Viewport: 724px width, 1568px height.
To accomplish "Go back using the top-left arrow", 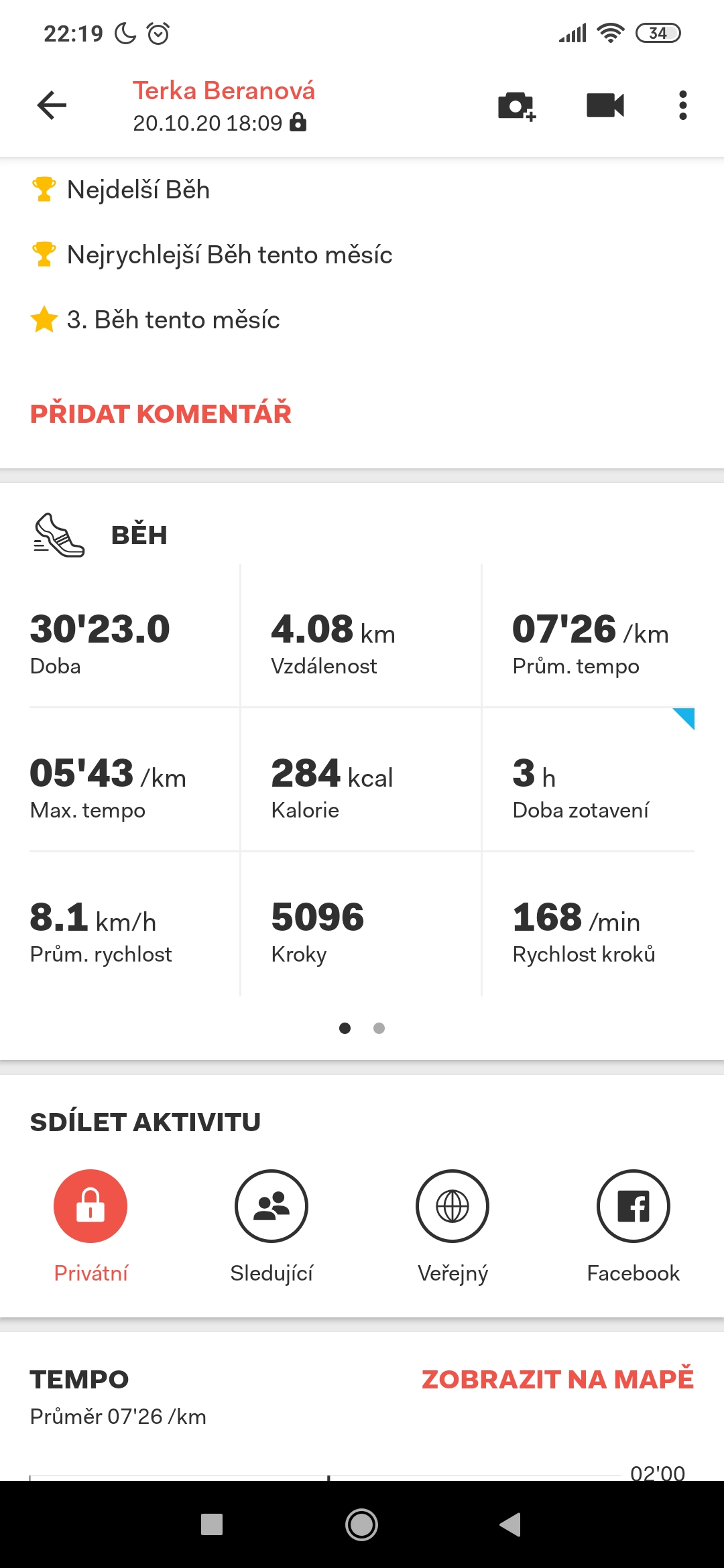I will [52, 105].
